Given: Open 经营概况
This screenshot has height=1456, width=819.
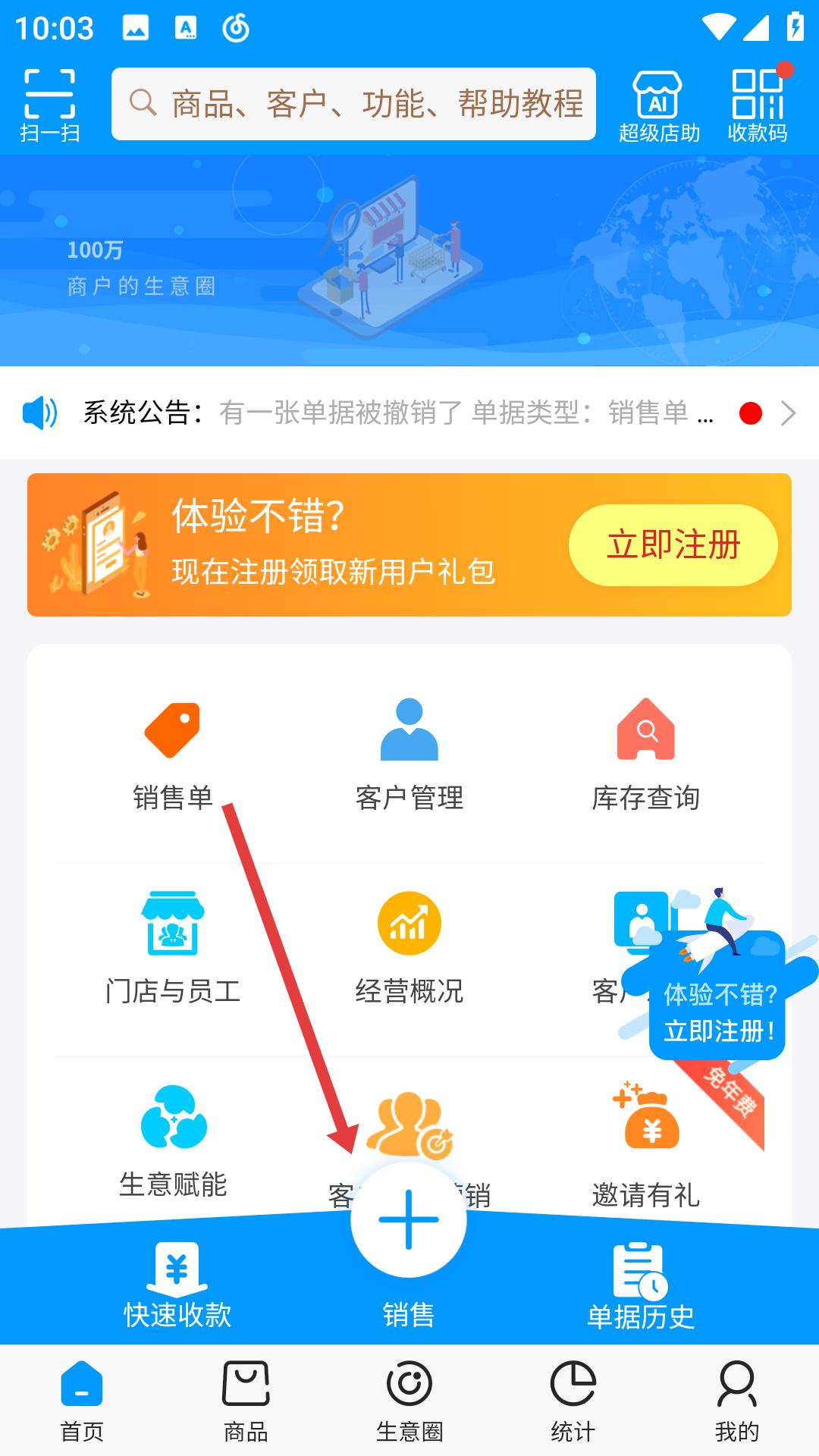Looking at the screenshot, I should (x=409, y=948).
